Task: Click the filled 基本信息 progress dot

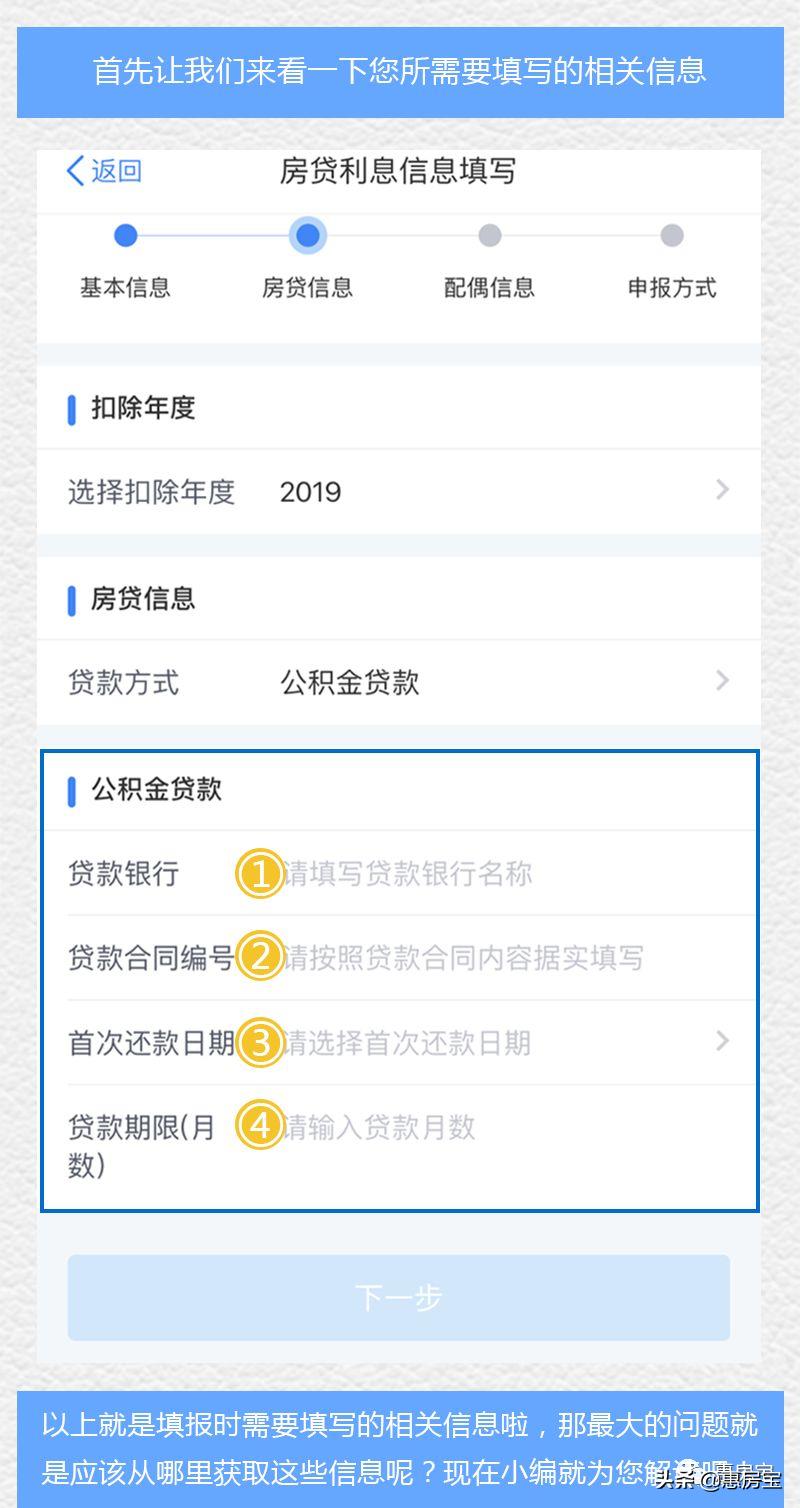Action: [124, 235]
